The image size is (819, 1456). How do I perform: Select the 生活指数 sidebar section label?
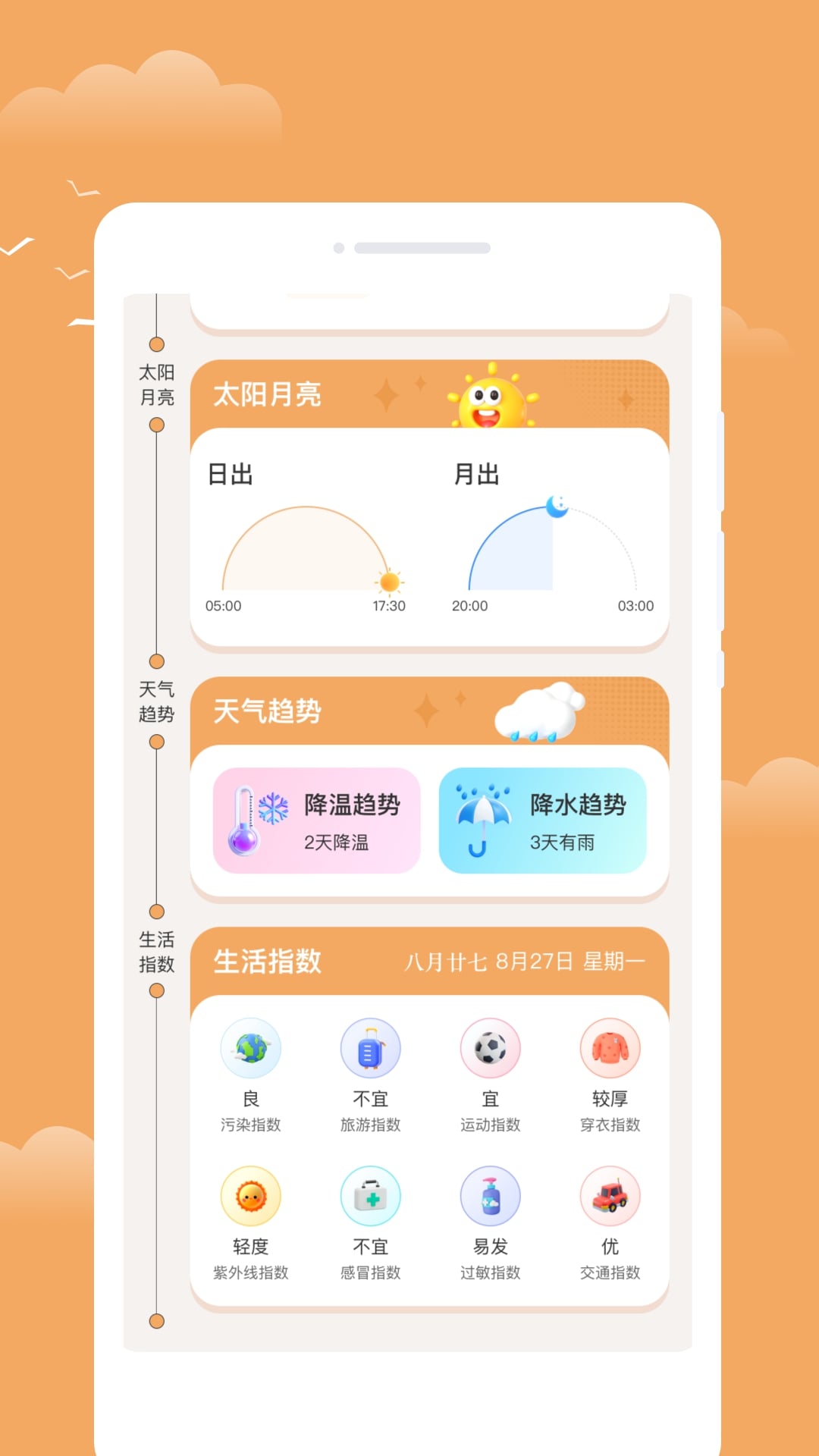point(155,952)
